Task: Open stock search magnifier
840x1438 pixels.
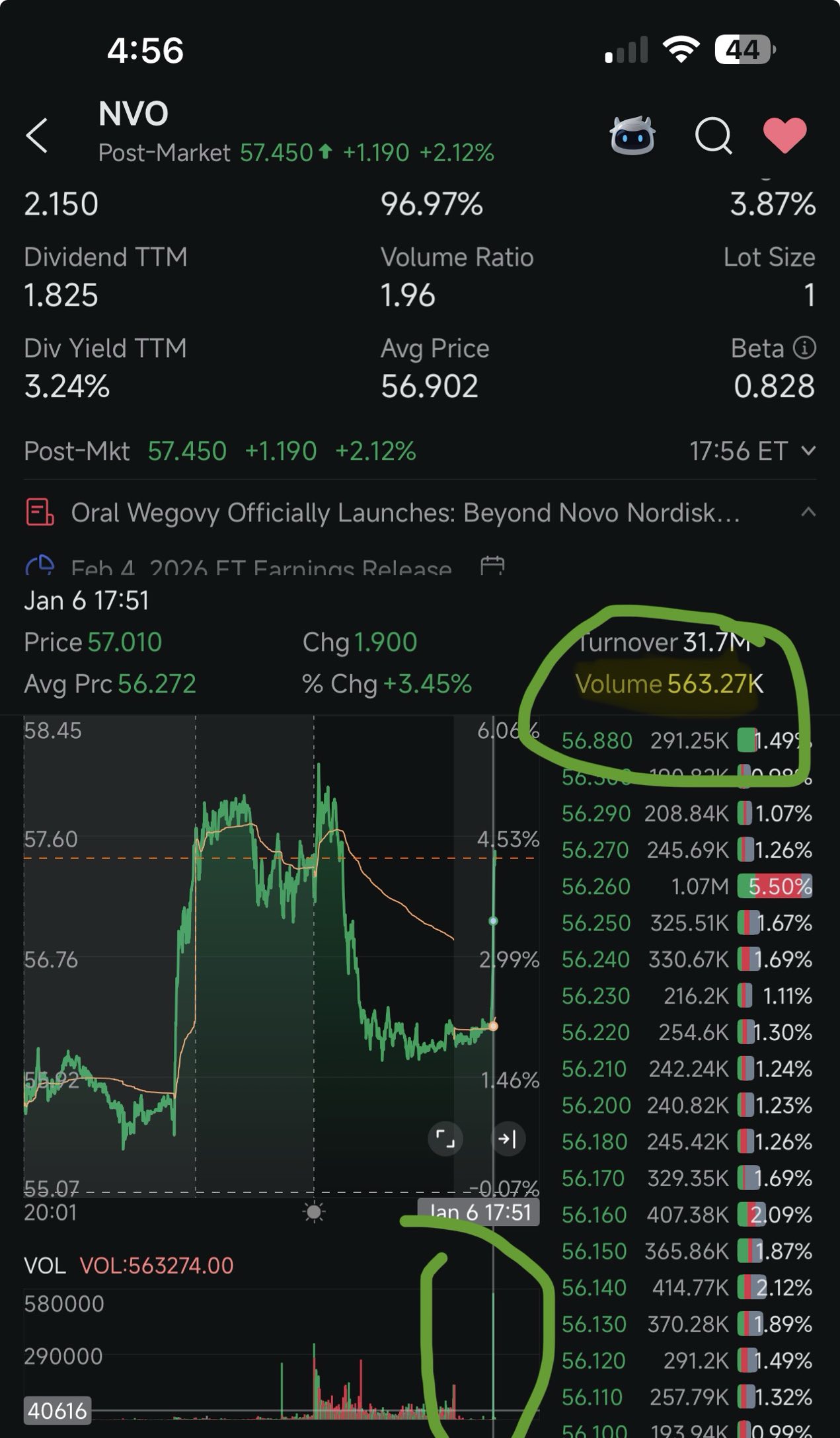Action: click(714, 136)
